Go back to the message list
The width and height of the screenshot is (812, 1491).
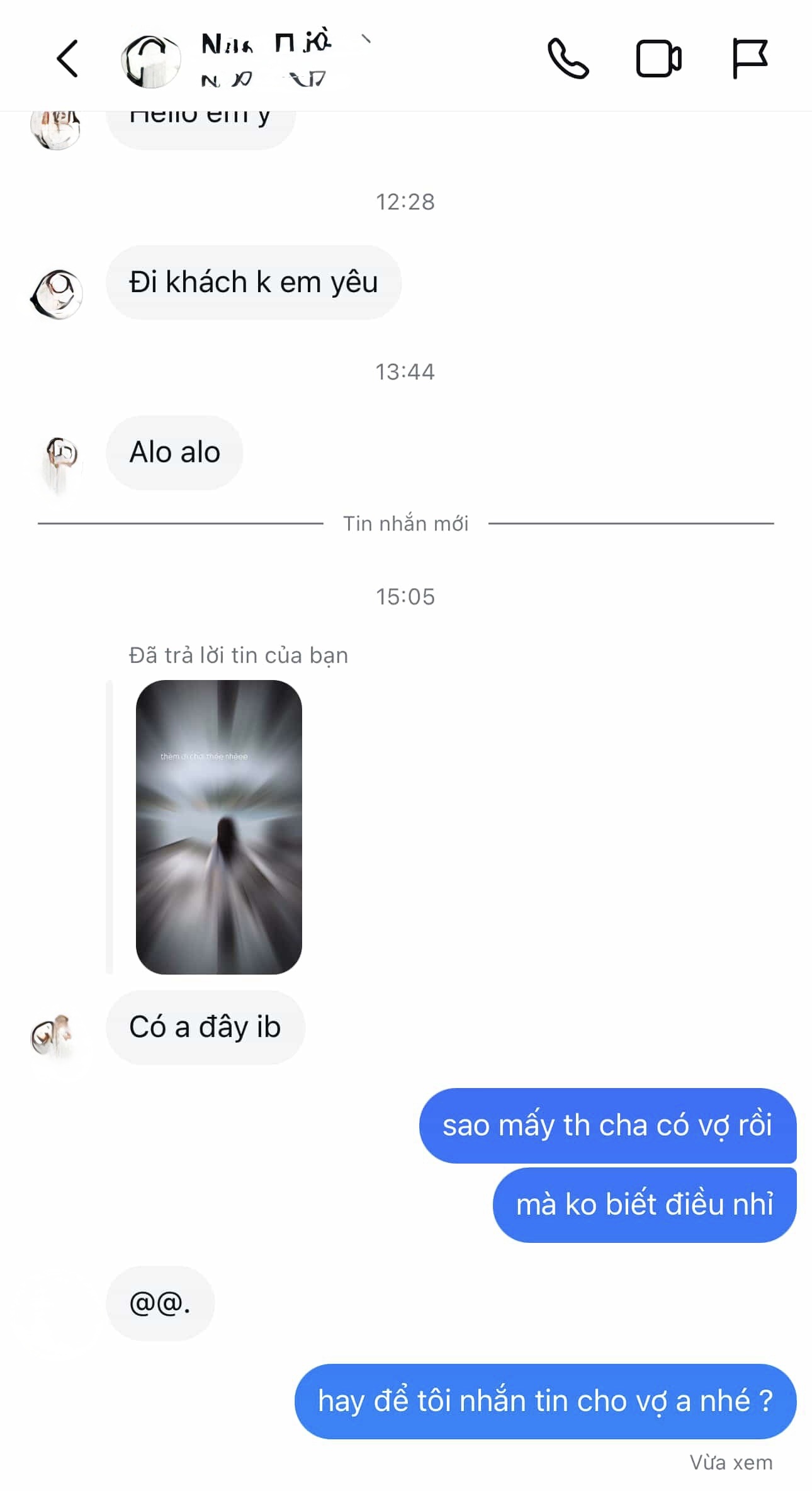[67, 59]
